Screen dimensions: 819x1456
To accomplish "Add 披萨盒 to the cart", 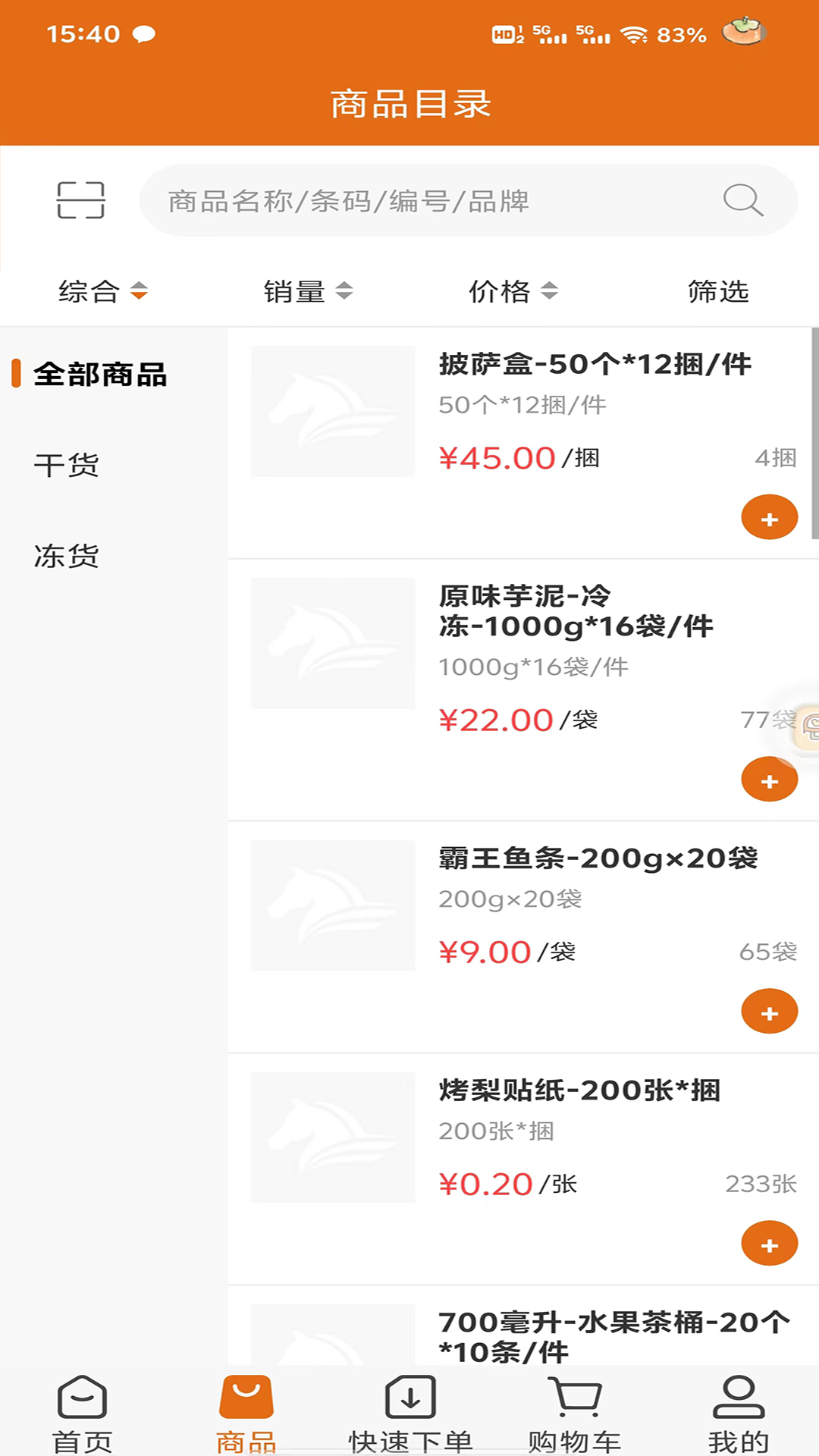I will pos(769,518).
